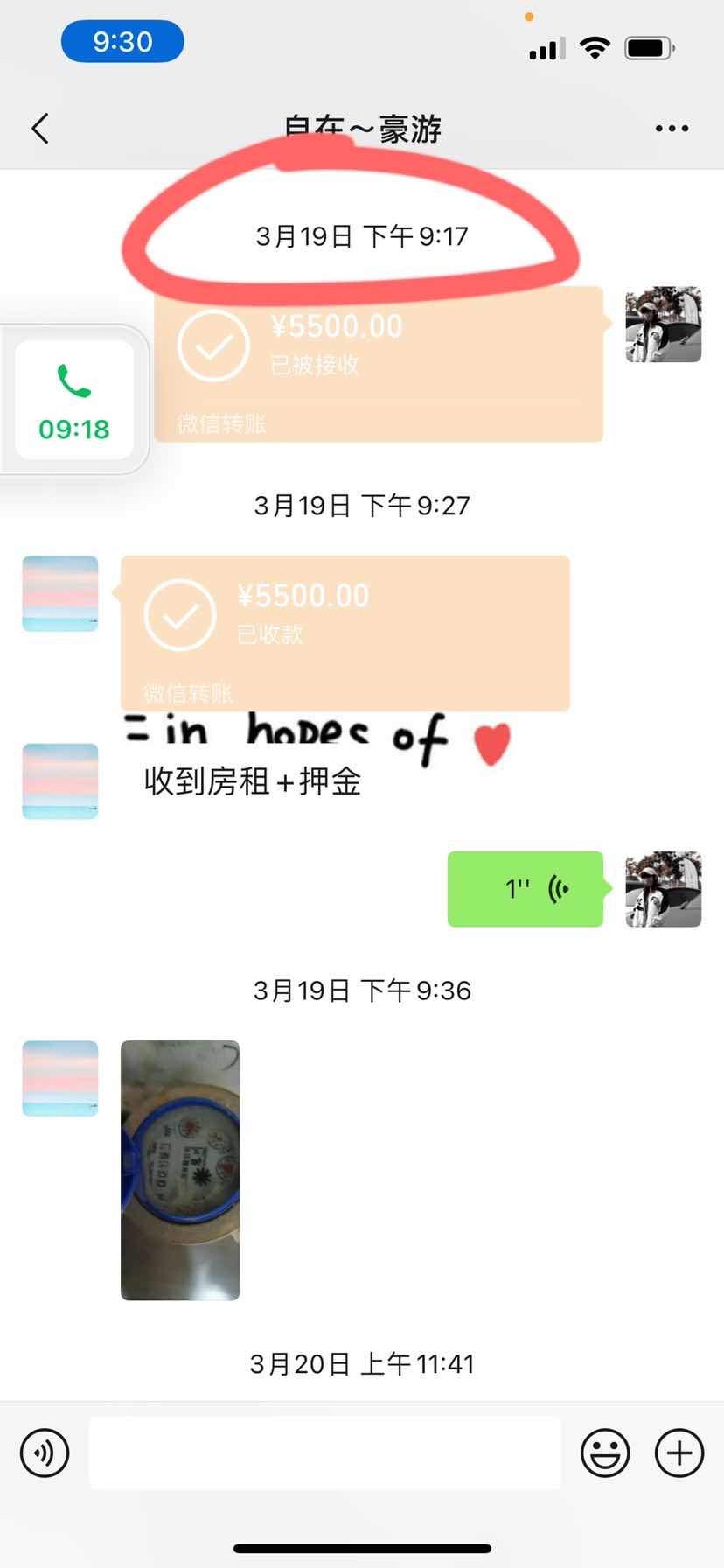Return to the ongoing call floating window
Viewport: 724px width, 1568px height.
(74, 400)
